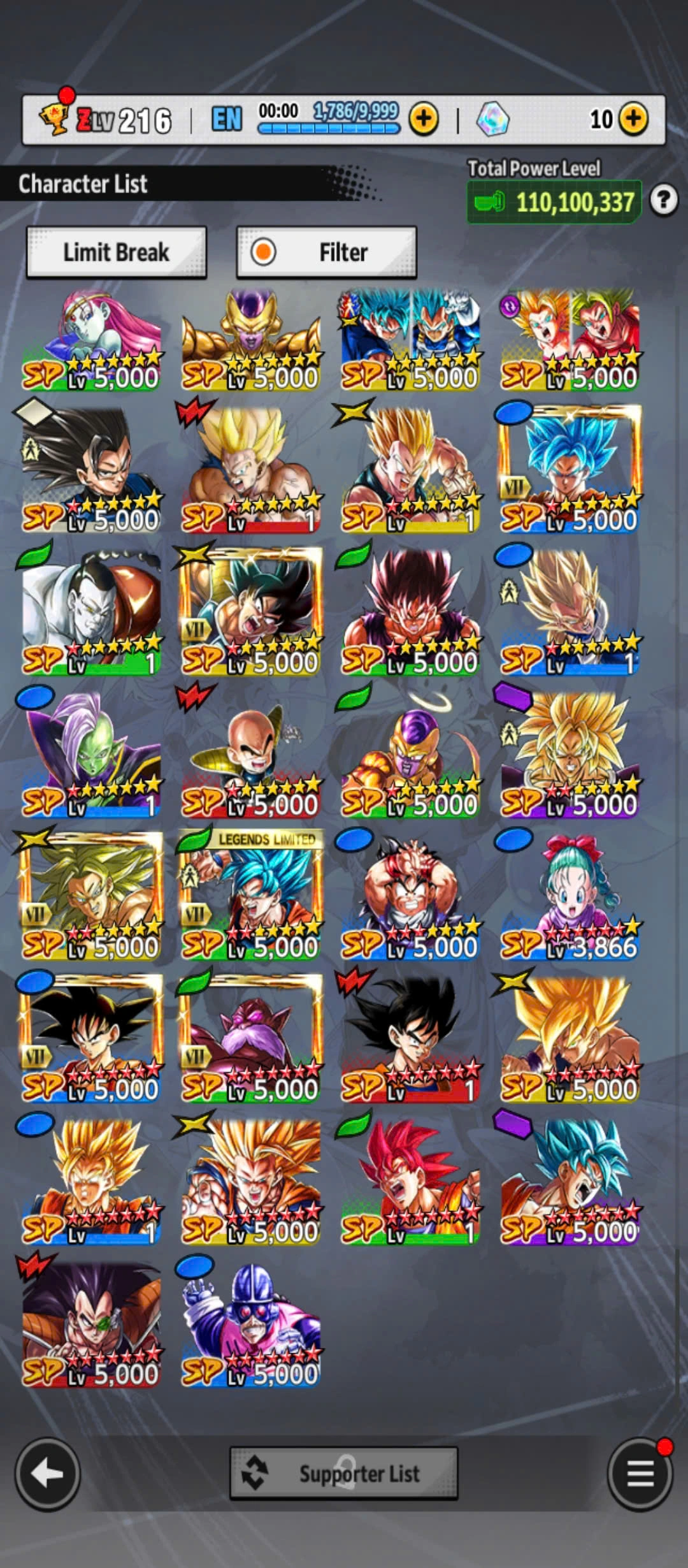Open the scouter-wearing Saiyan in red armor
Screen dimensions: 688x1568
point(90,1323)
